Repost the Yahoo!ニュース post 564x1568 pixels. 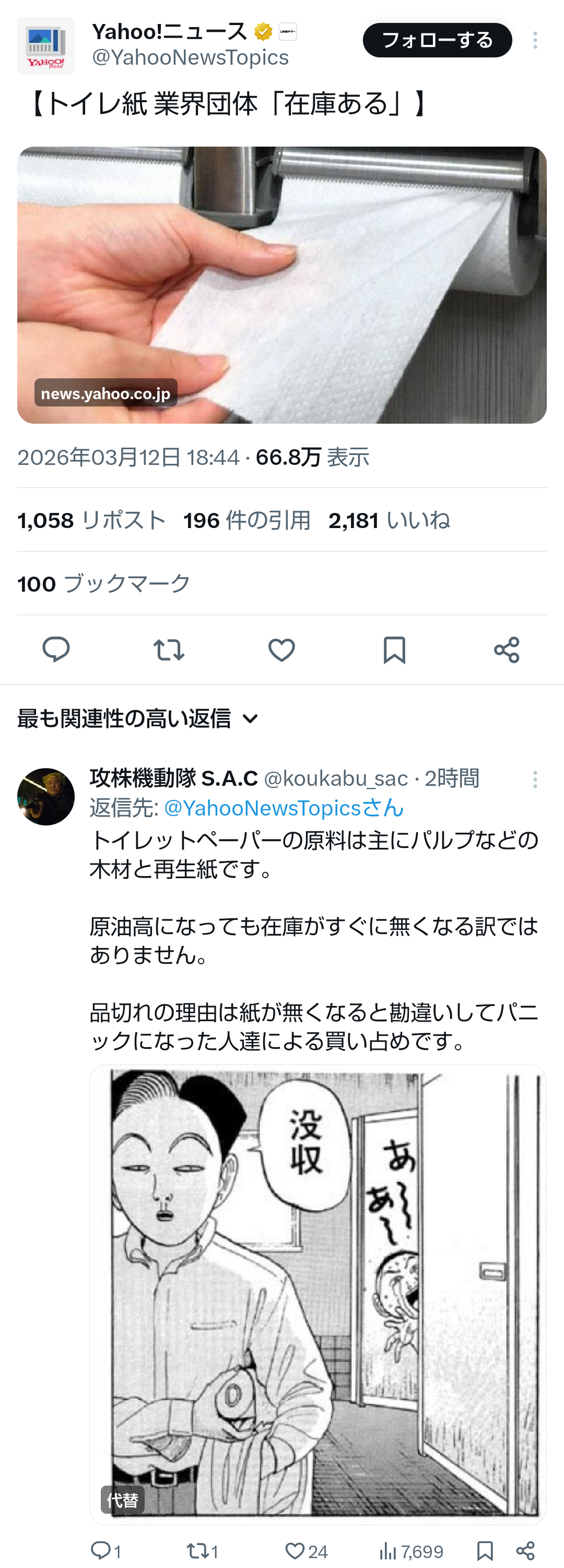point(169,650)
